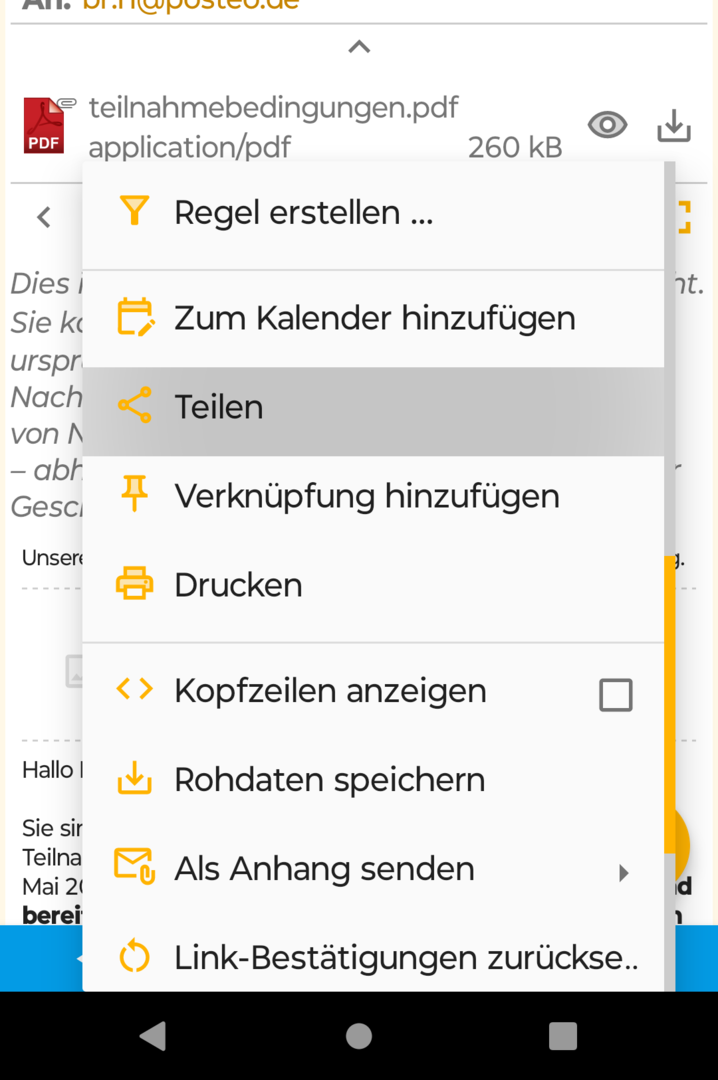Preview the PDF attachment with the eye icon

(x=607, y=125)
